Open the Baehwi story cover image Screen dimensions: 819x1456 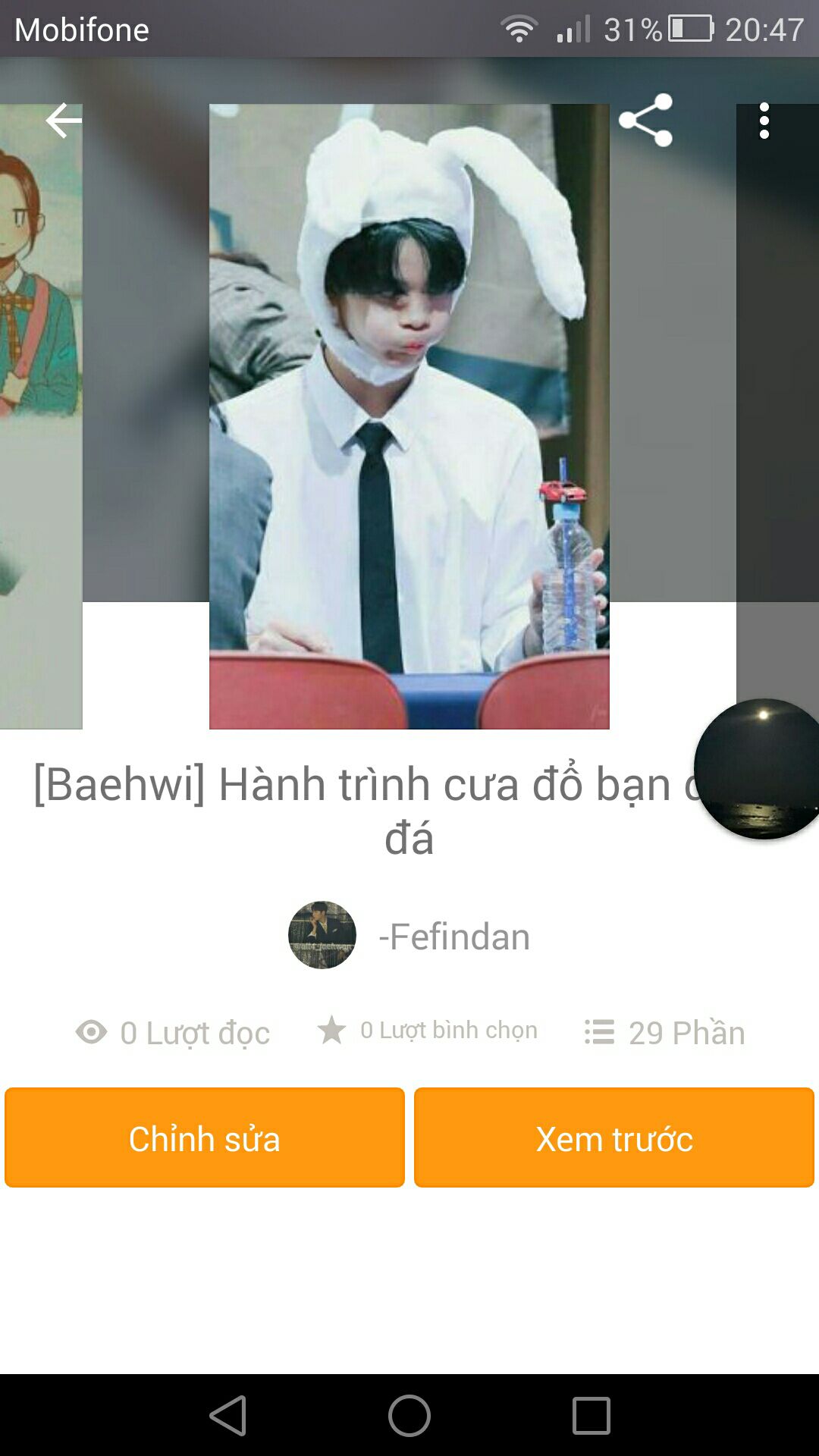(409, 416)
